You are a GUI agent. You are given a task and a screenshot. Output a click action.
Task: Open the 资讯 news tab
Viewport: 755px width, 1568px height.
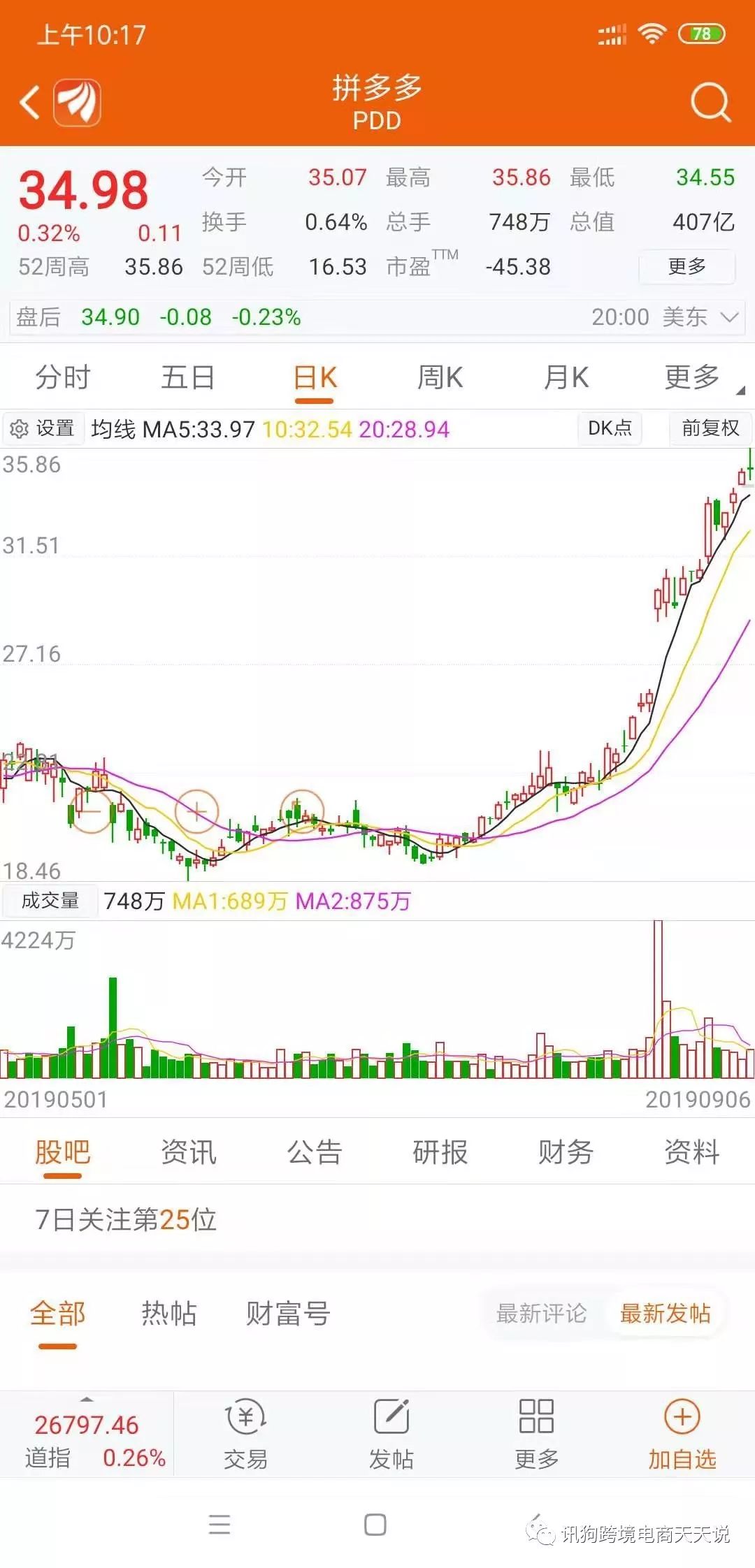[188, 1152]
